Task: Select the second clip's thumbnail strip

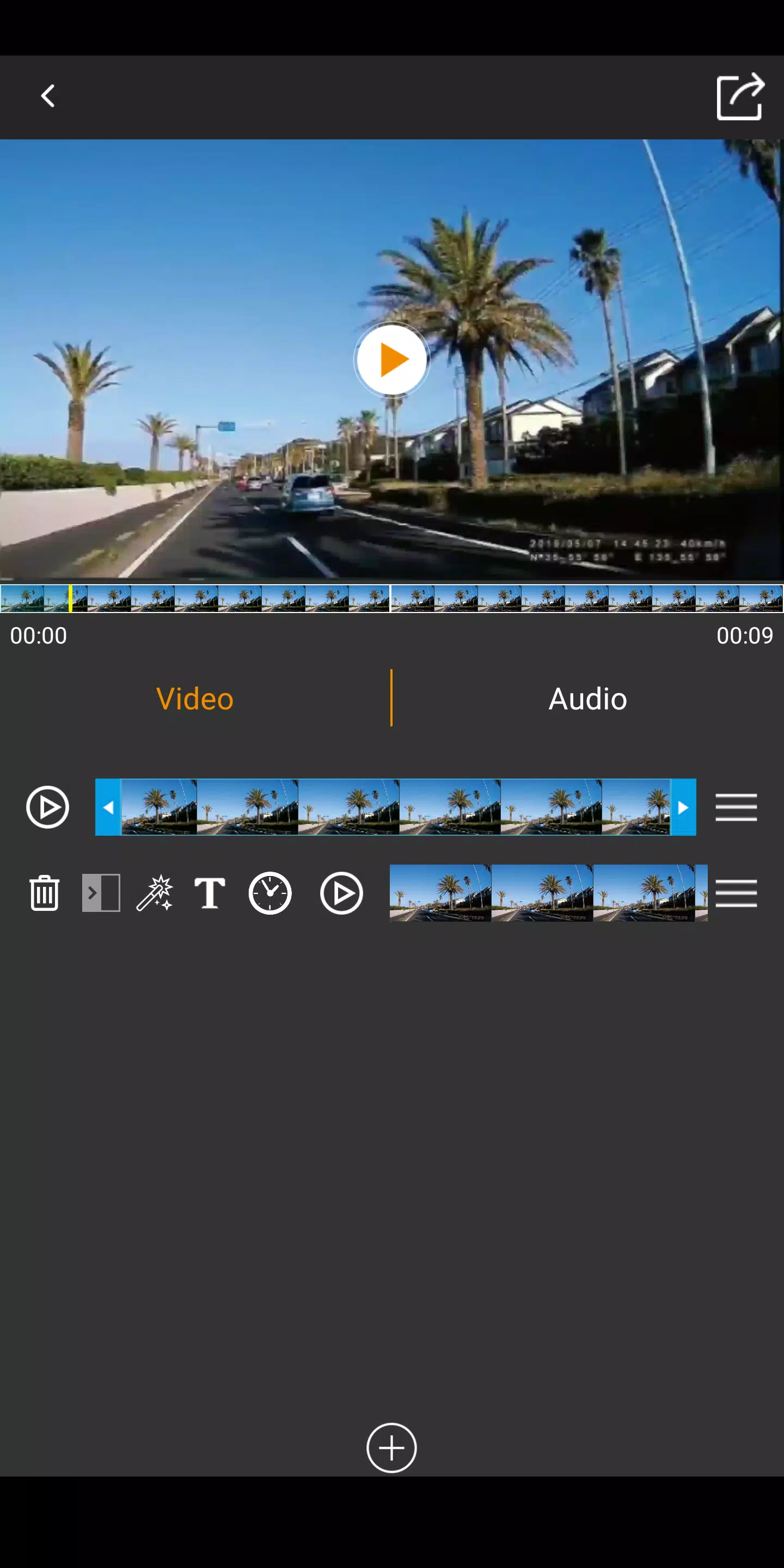Action: click(548, 893)
